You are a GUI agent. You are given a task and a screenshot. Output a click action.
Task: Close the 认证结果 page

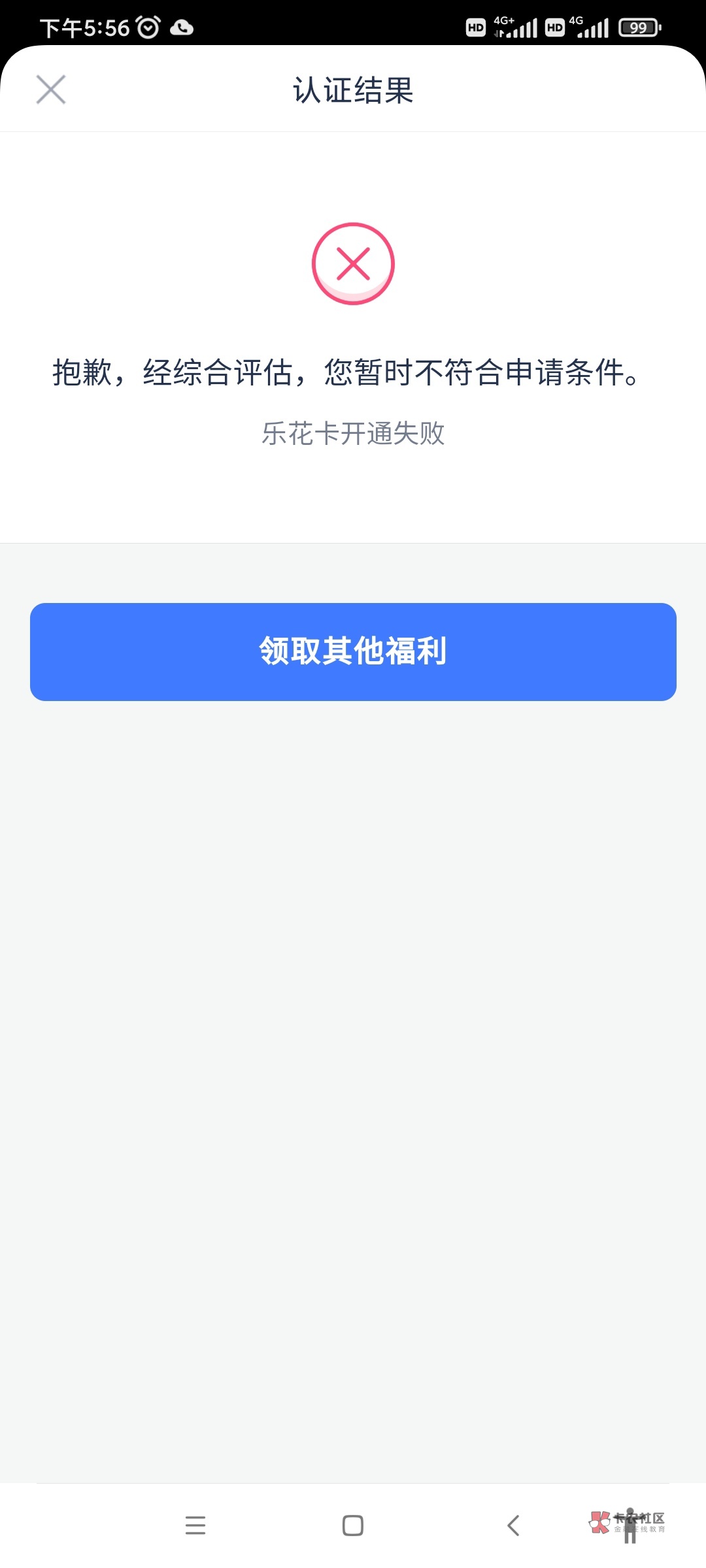point(50,90)
